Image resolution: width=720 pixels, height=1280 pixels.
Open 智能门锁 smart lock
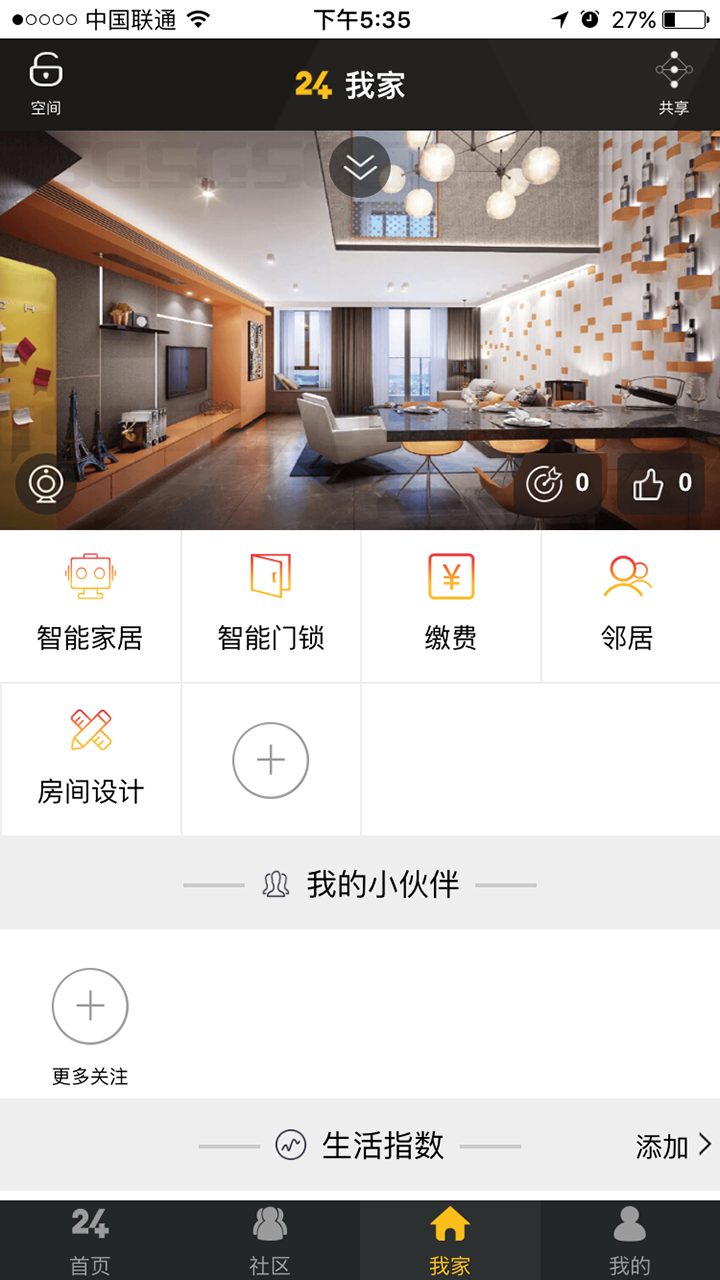click(x=270, y=606)
